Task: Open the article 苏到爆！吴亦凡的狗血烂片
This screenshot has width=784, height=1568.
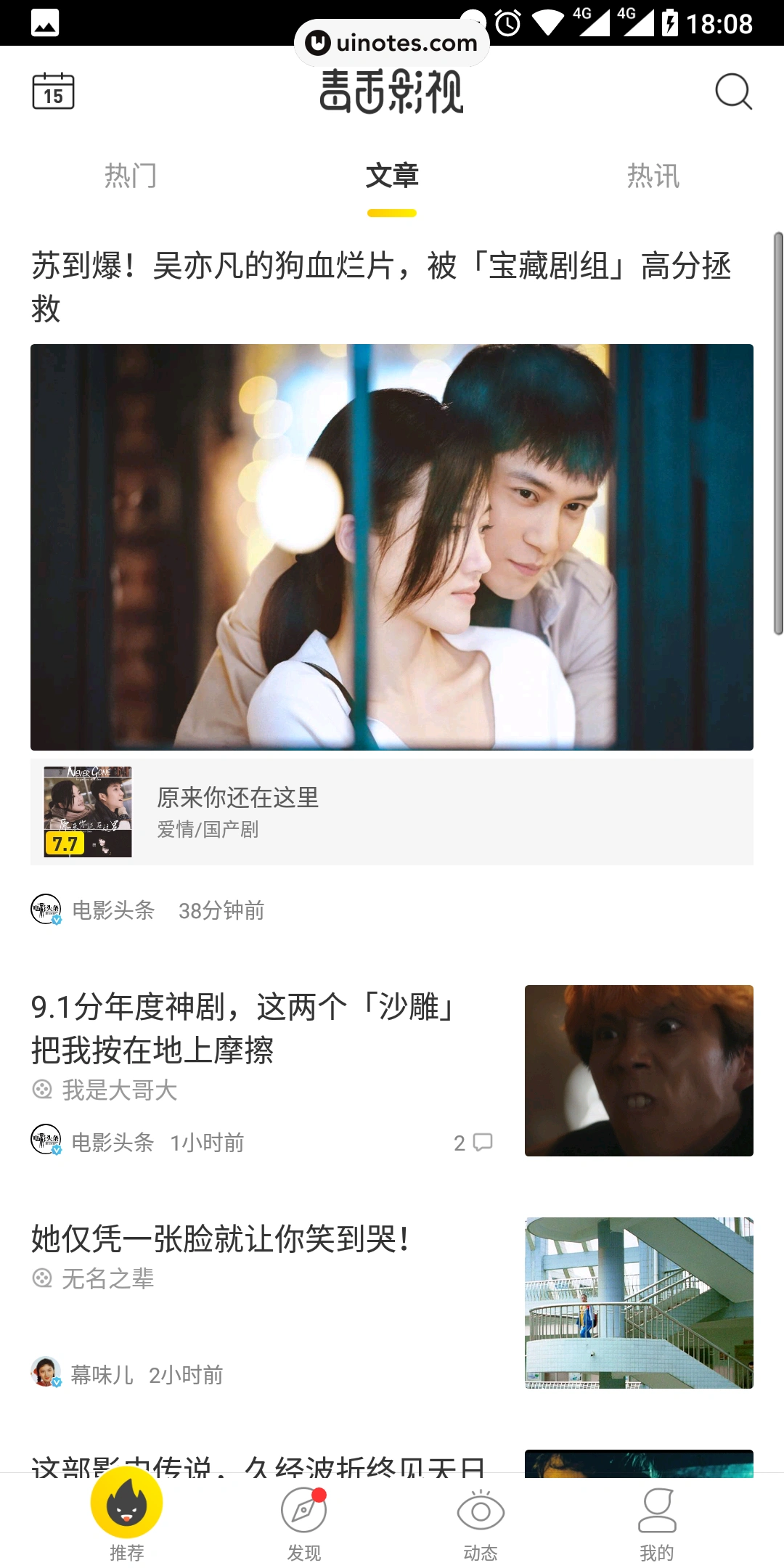Action: [380, 286]
